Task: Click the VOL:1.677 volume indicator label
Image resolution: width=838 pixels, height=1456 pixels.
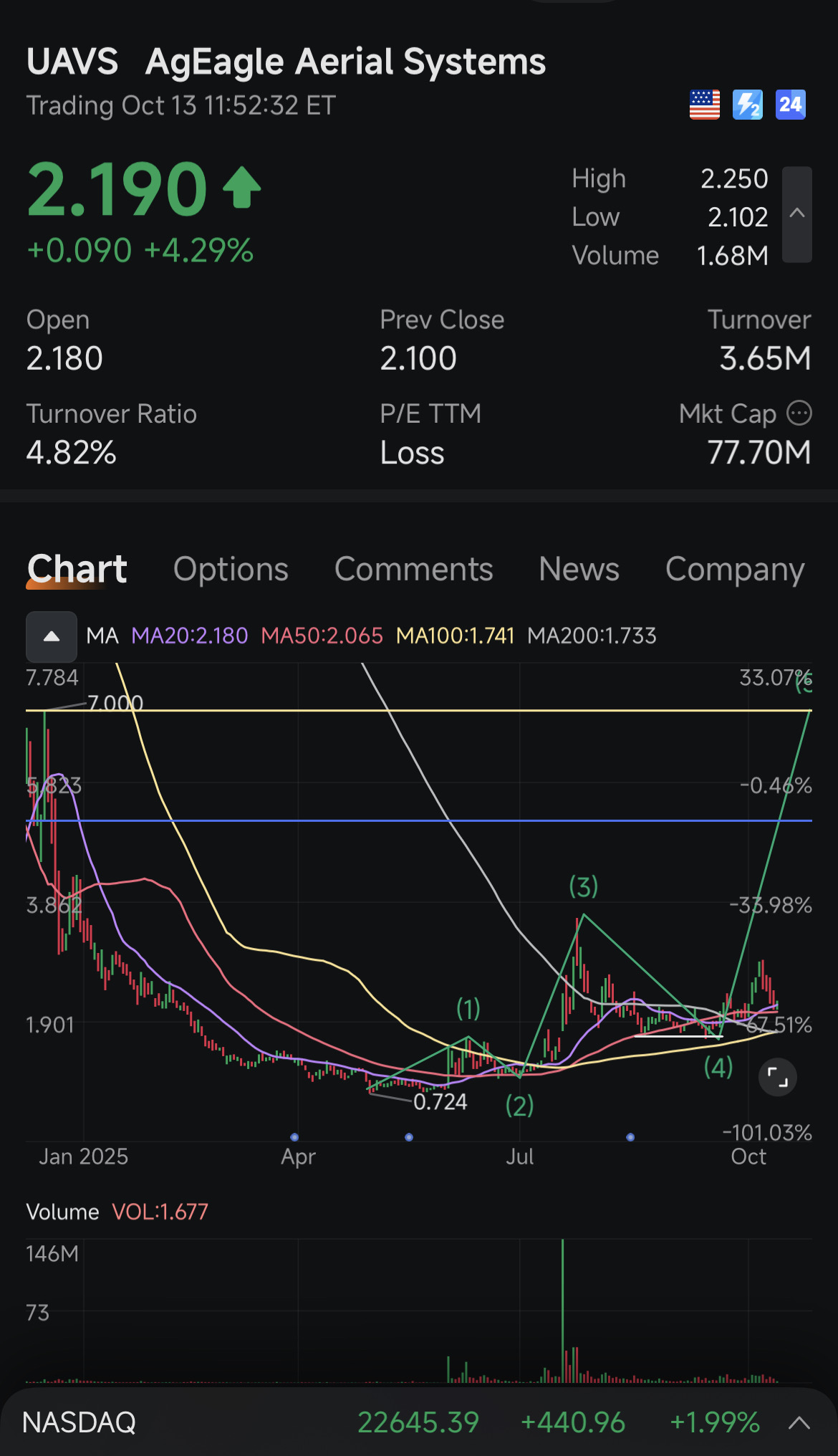Action: (160, 1211)
